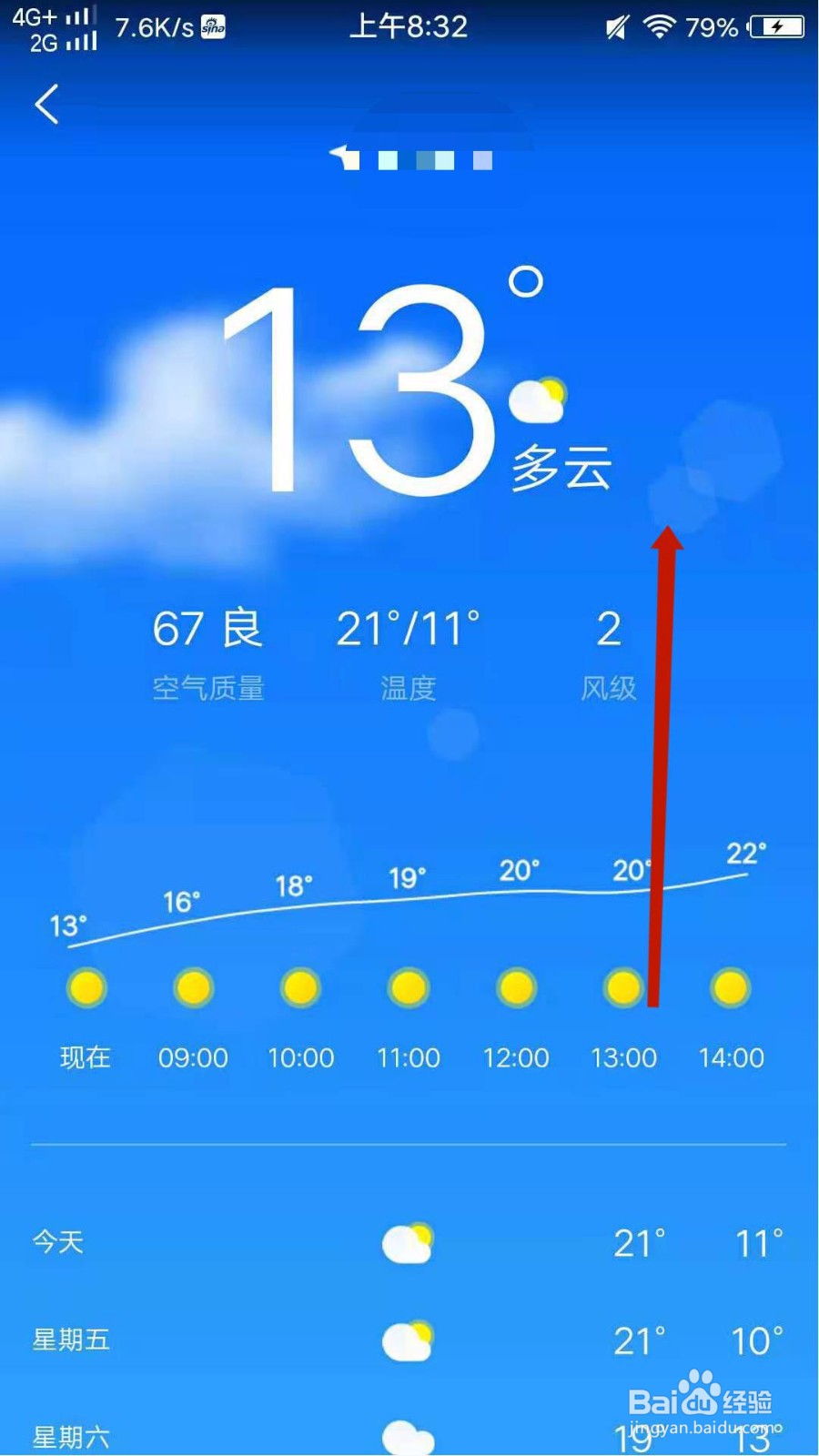Tap the cloudy icon for 星期六
Image resolution: width=819 pixels, height=1456 pixels.
pyautogui.click(x=407, y=1438)
